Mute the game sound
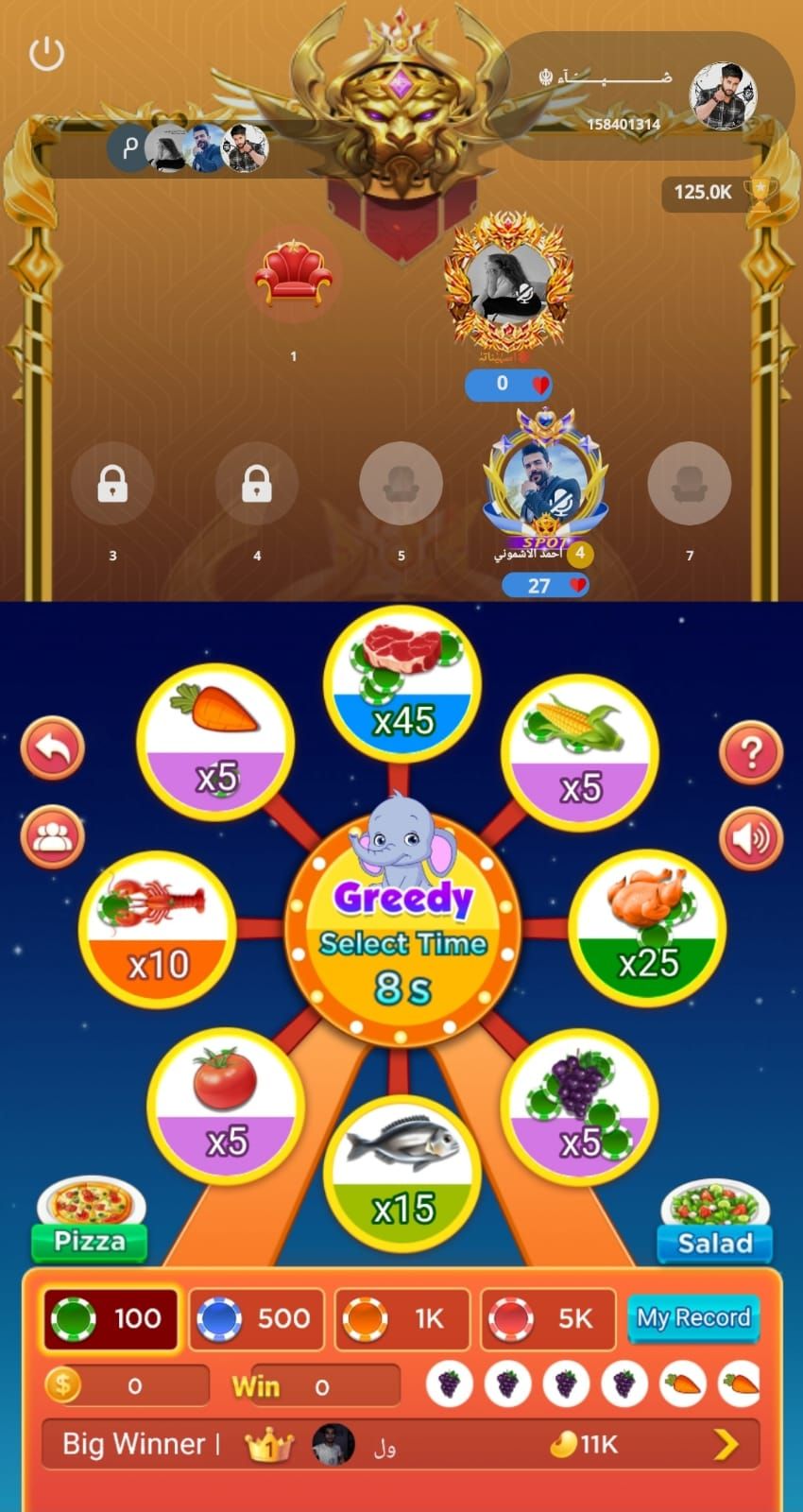 coord(751,838)
